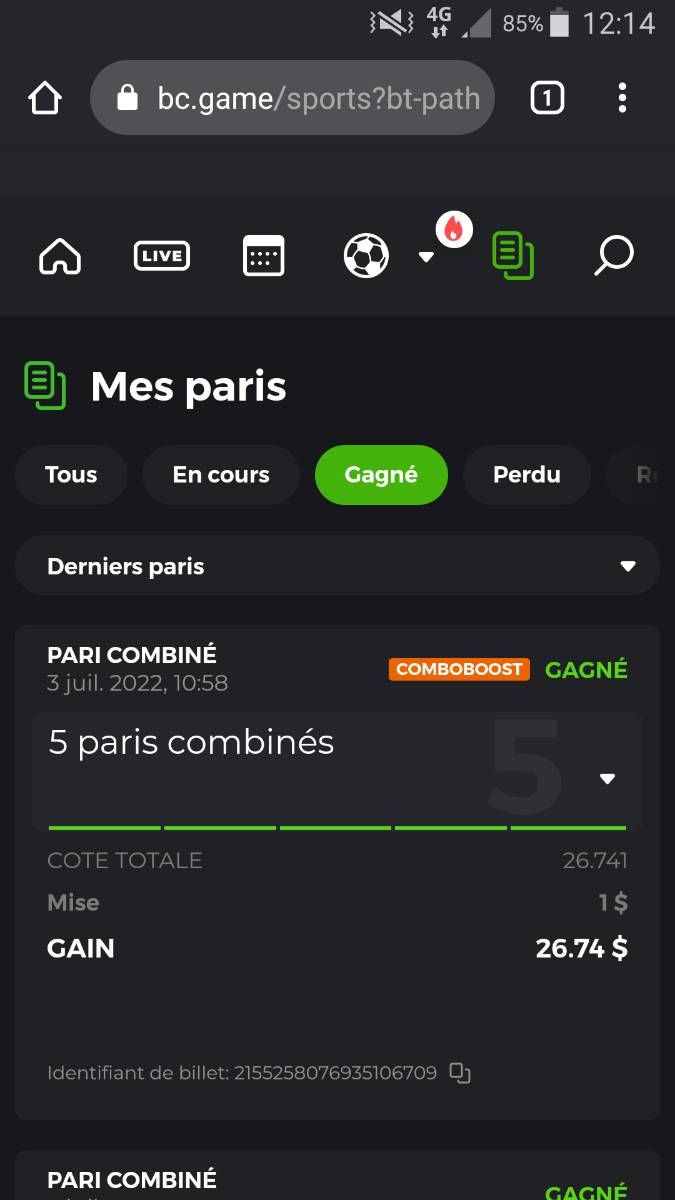Go to the browser home page
Screen dimensions: 675x1200
tap(45, 98)
